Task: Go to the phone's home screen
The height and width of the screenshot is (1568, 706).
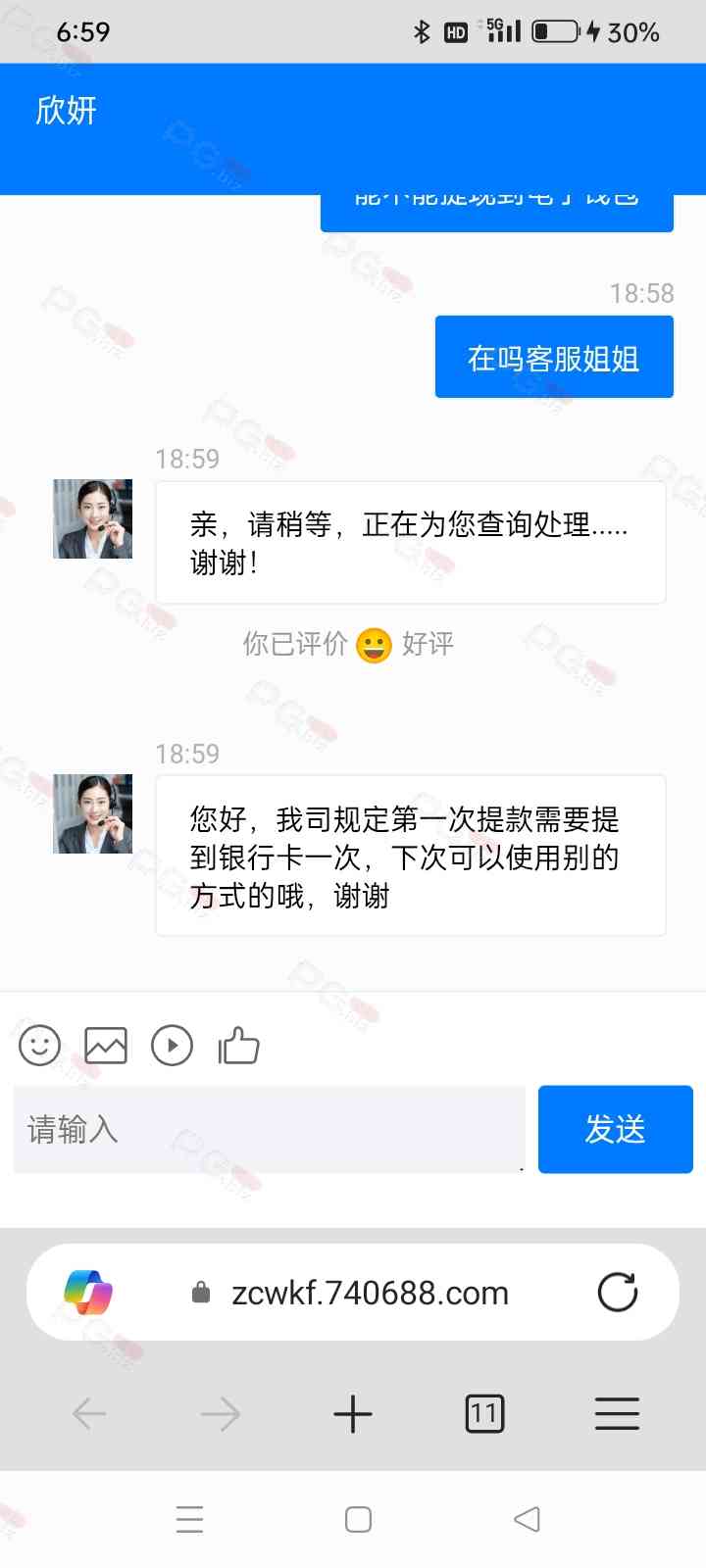Action: (358, 1520)
